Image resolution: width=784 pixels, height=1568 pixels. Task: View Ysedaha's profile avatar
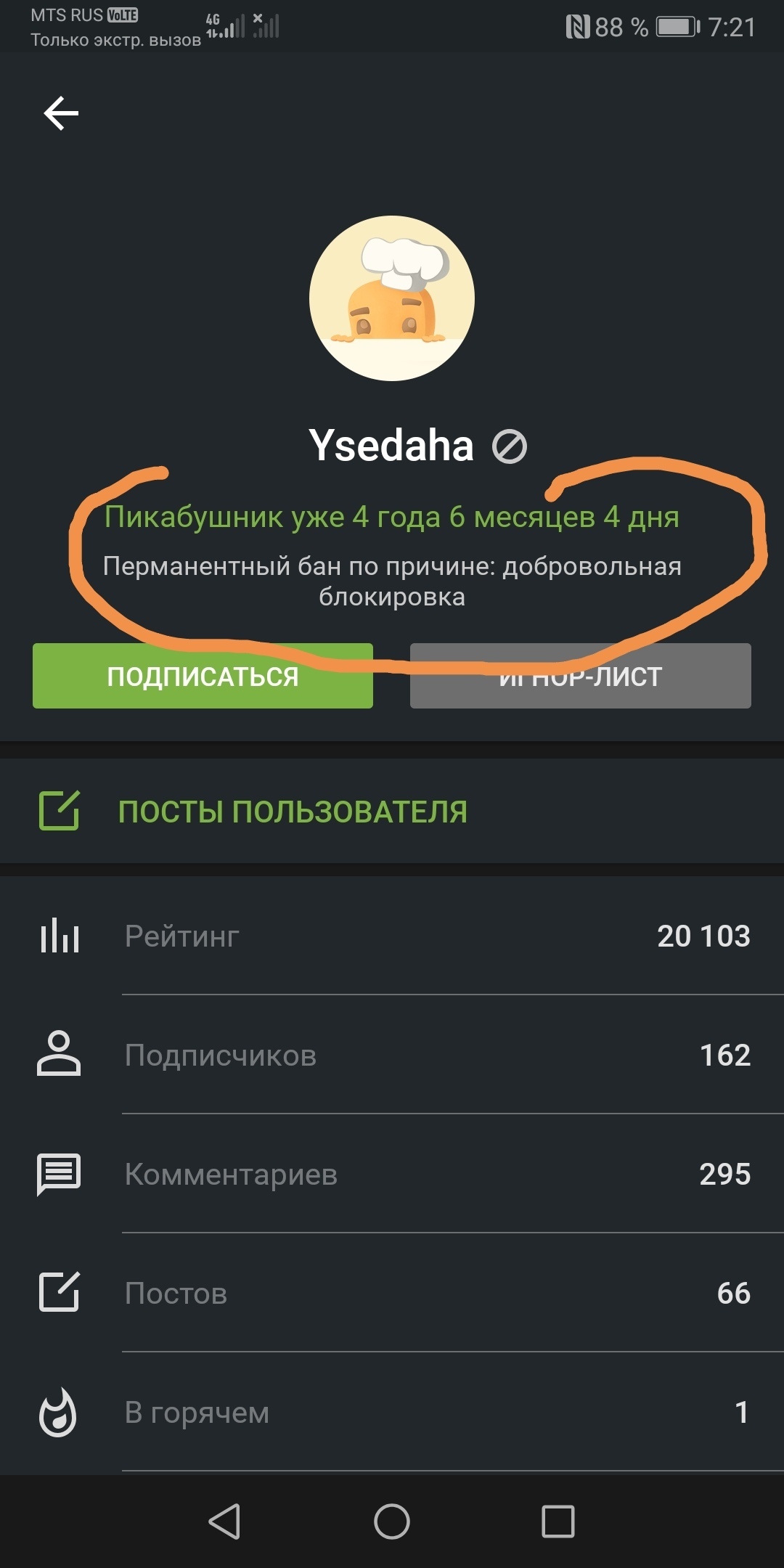tap(392, 298)
